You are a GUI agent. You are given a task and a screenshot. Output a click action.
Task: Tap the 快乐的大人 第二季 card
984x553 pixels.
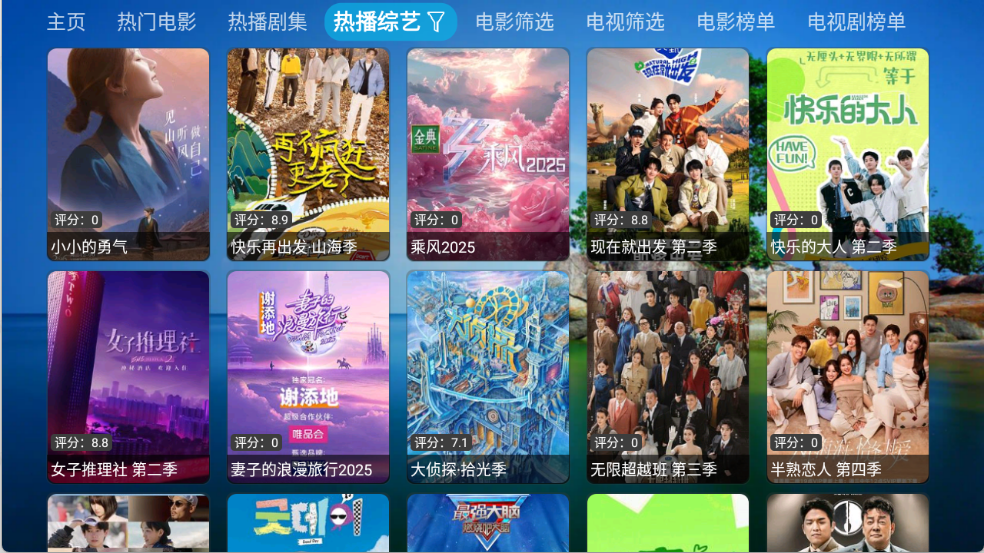[848, 154]
